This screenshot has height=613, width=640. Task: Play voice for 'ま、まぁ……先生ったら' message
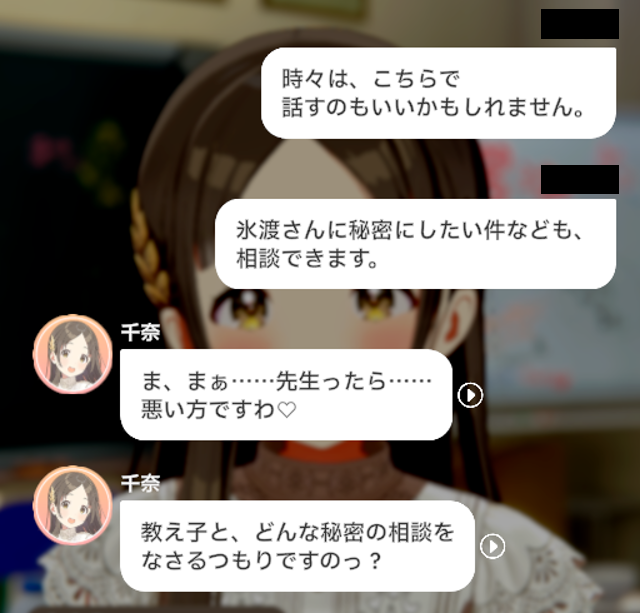[x=469, y=395]
